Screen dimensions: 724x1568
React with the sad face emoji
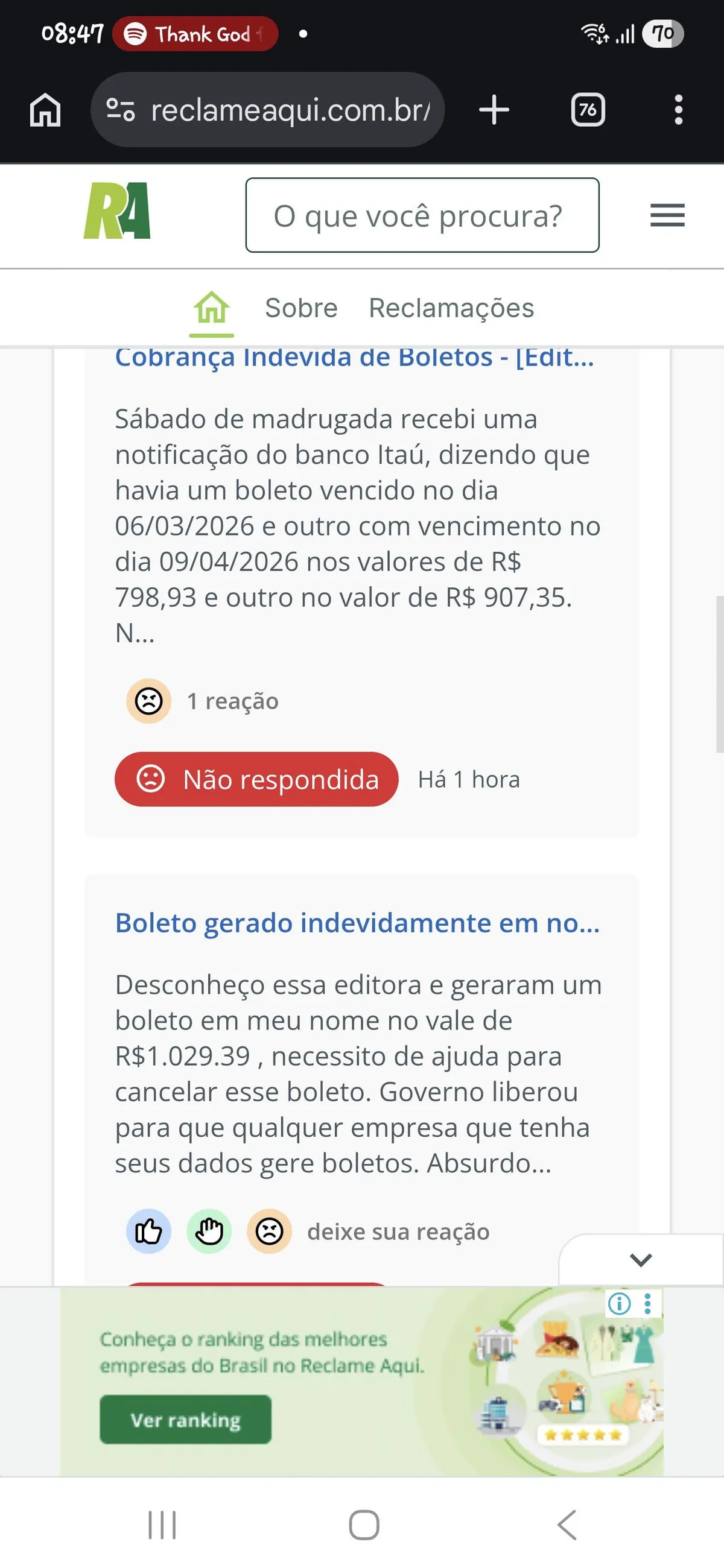(269, 1231)
